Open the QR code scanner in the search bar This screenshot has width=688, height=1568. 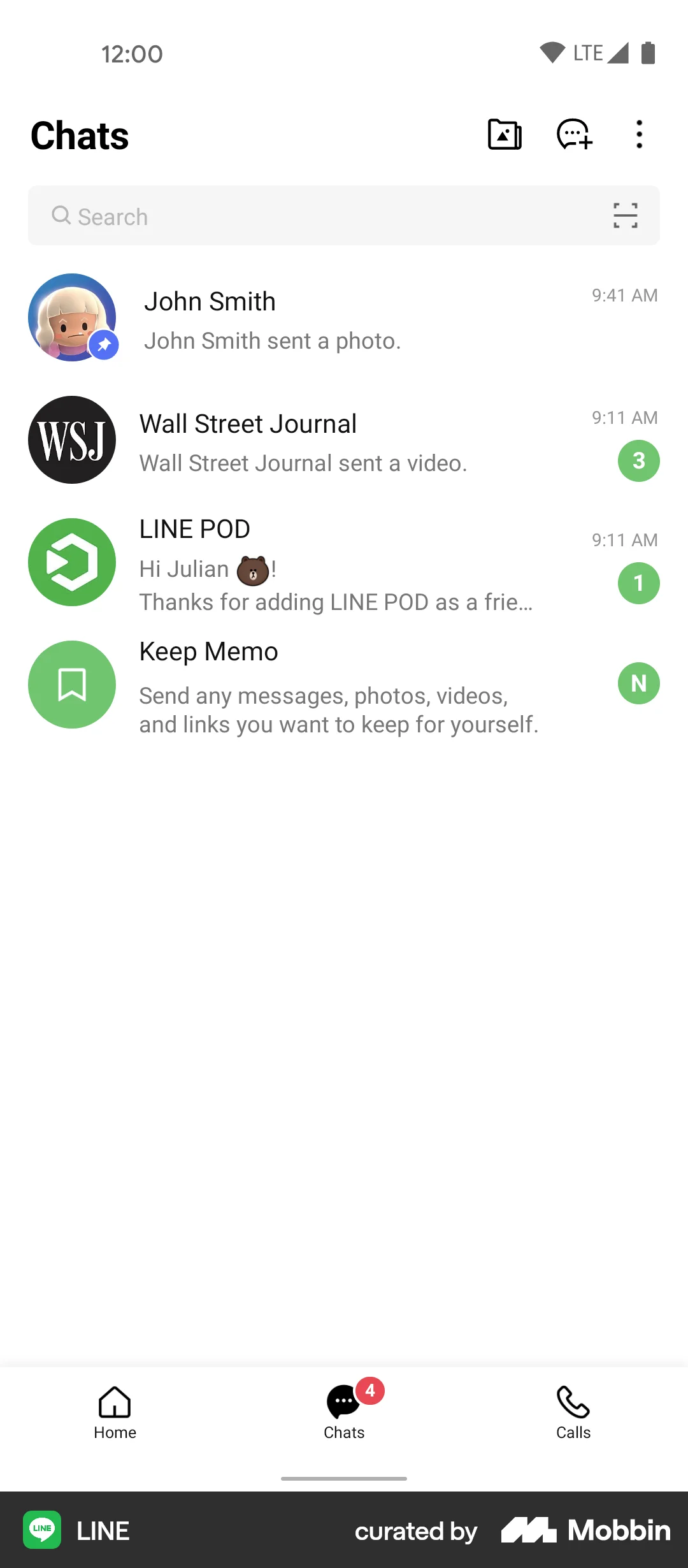coord(625,216)
